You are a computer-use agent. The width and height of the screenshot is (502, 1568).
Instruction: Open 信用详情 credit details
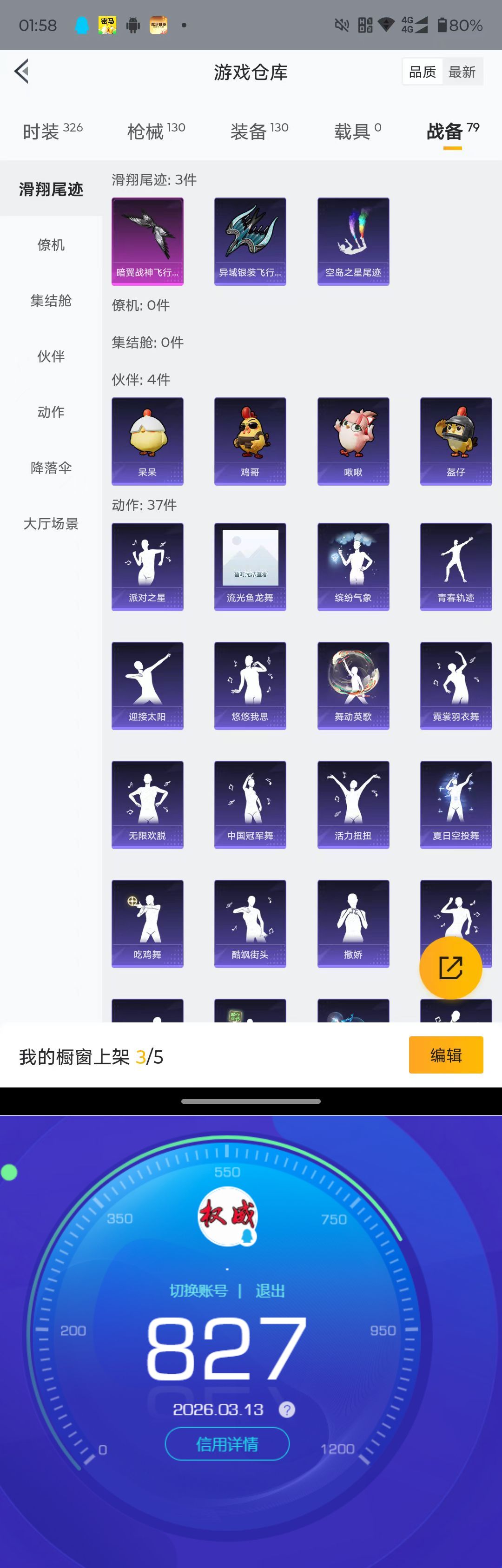pos(227,1444)
